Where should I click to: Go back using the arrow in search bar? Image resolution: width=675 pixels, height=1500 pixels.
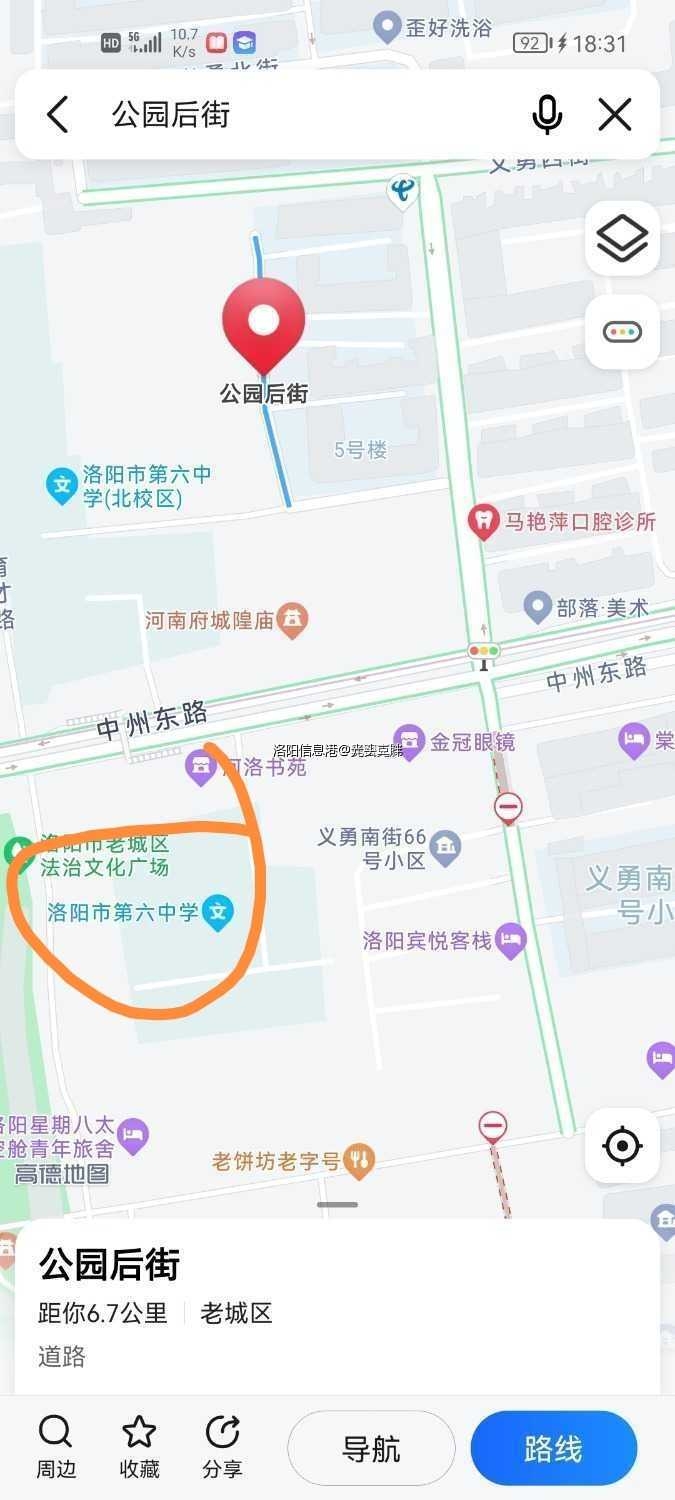[x=58, y=115]
